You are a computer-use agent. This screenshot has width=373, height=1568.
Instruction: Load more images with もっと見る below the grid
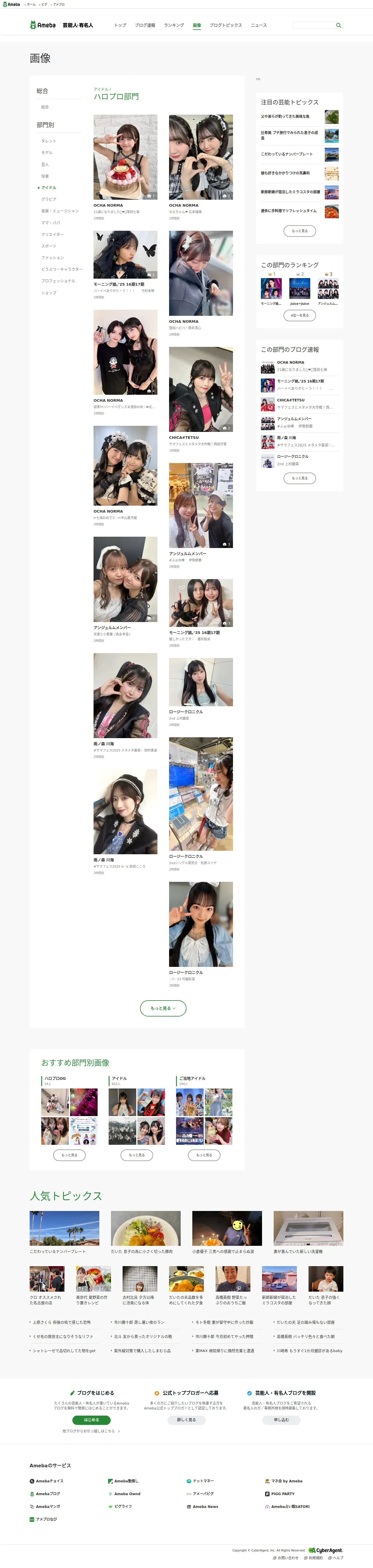[163, 1008]
